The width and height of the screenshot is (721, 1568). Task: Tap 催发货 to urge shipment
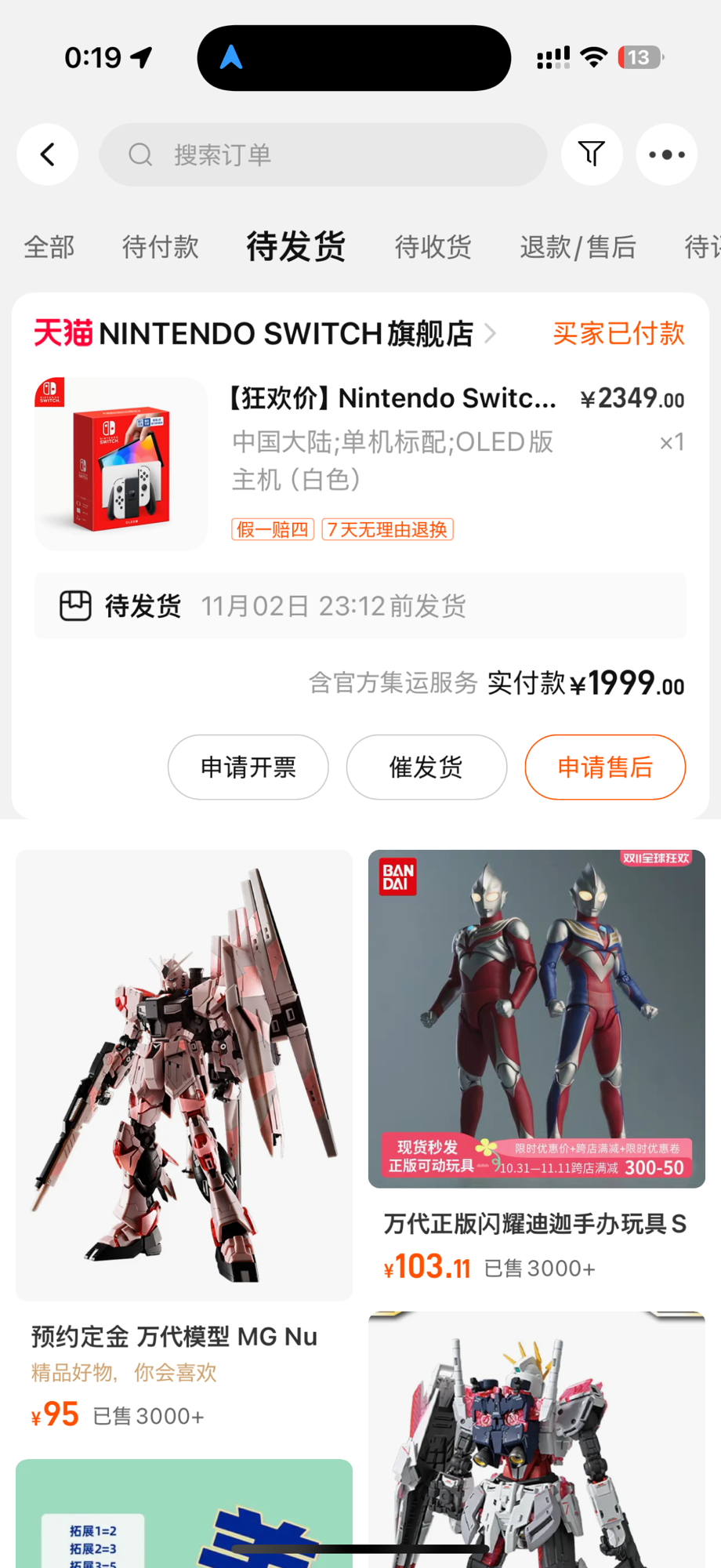coord(426,767)
